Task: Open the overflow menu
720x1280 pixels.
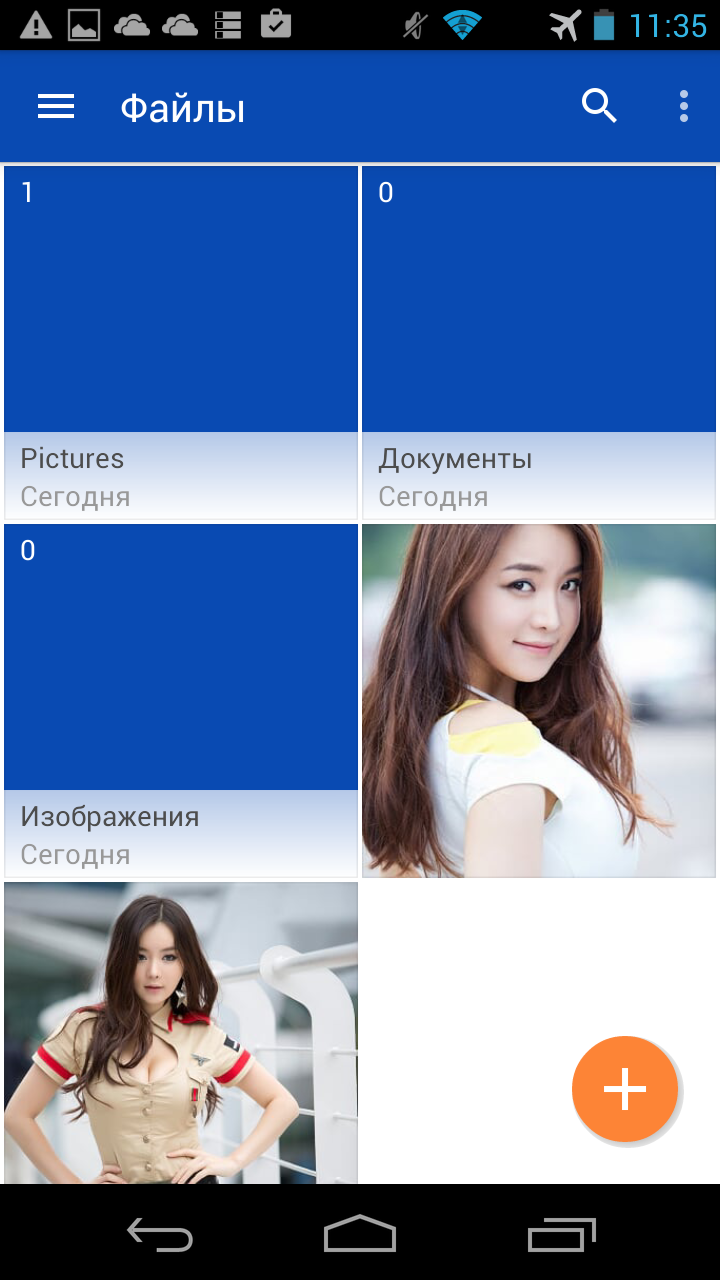Action: pos(684,106)
